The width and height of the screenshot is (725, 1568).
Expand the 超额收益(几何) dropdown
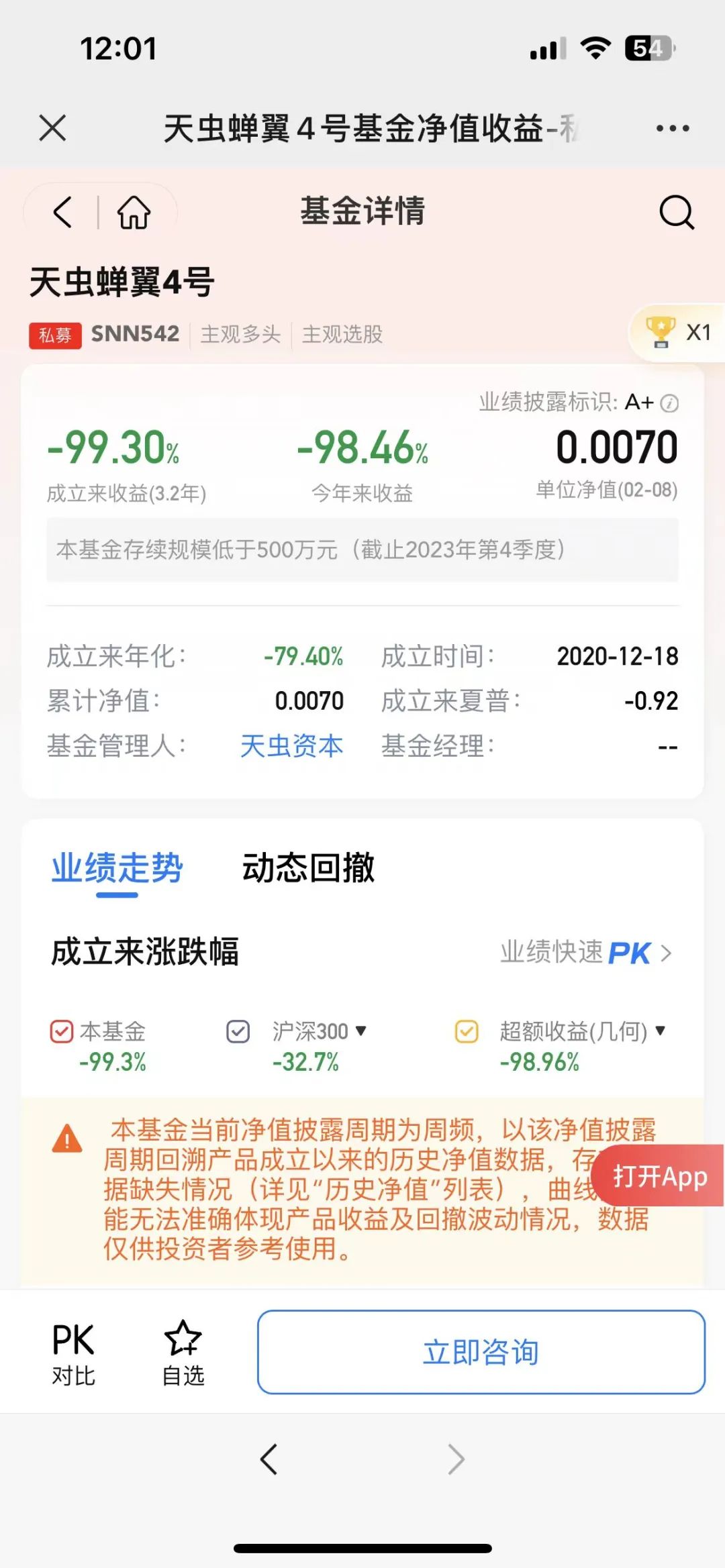tap(660, 1031)
